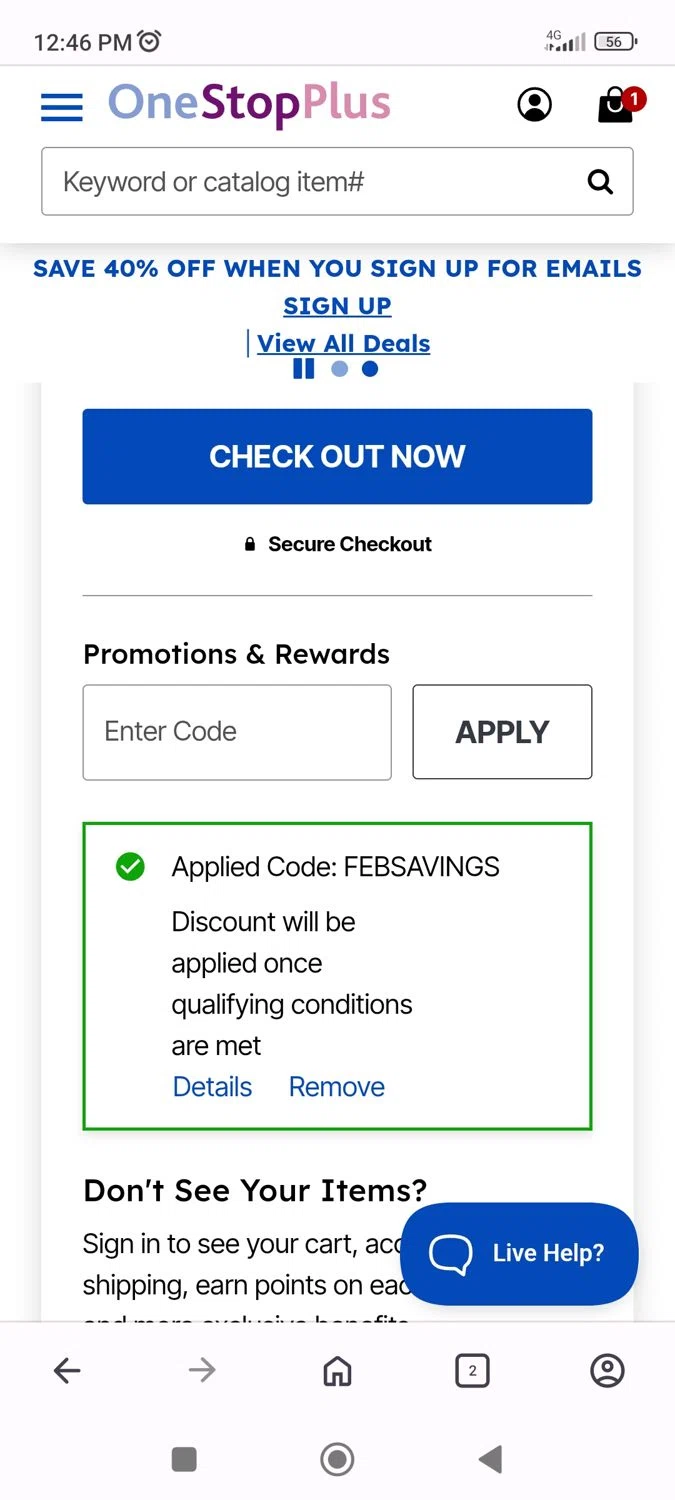Viewport: 675px width, 1500px height.
Task: Open the browser tabs switcher
Action: (472, 1371)
